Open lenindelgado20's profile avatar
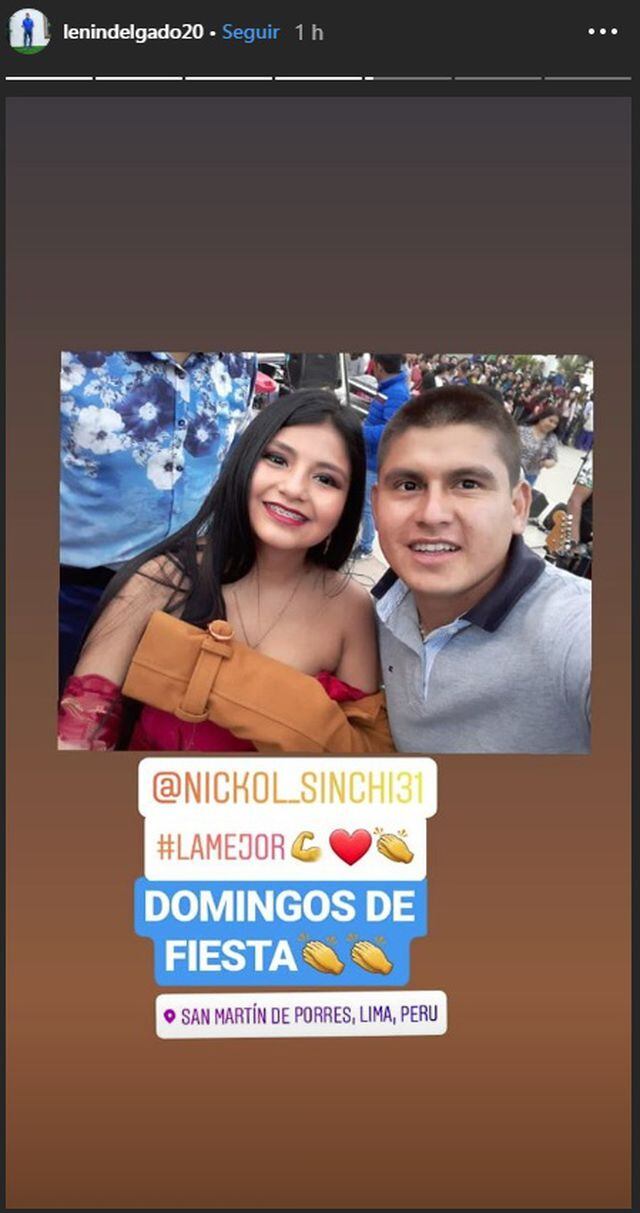The height and width of the screenshot is (1213, 640). pyautogui.click(x=29, y=31)
